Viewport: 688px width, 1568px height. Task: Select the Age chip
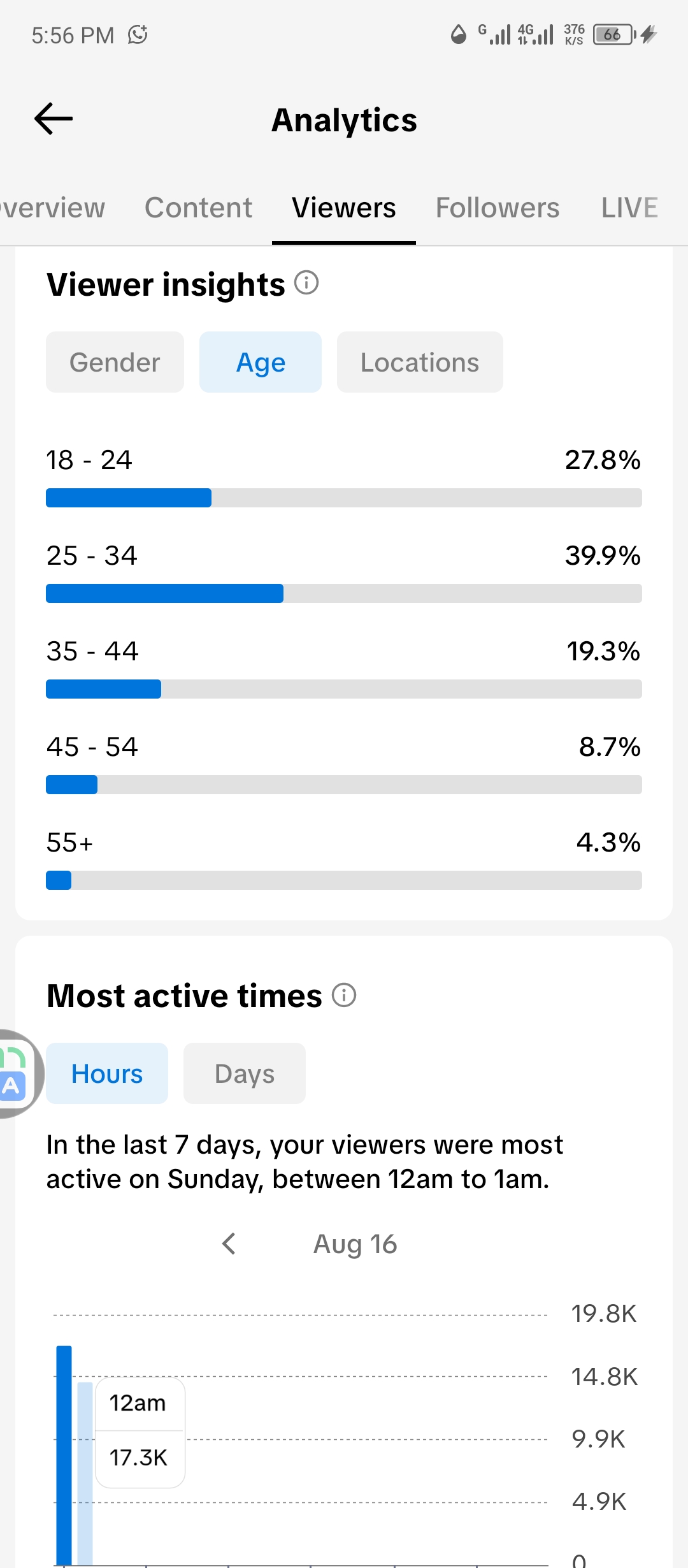261,362
